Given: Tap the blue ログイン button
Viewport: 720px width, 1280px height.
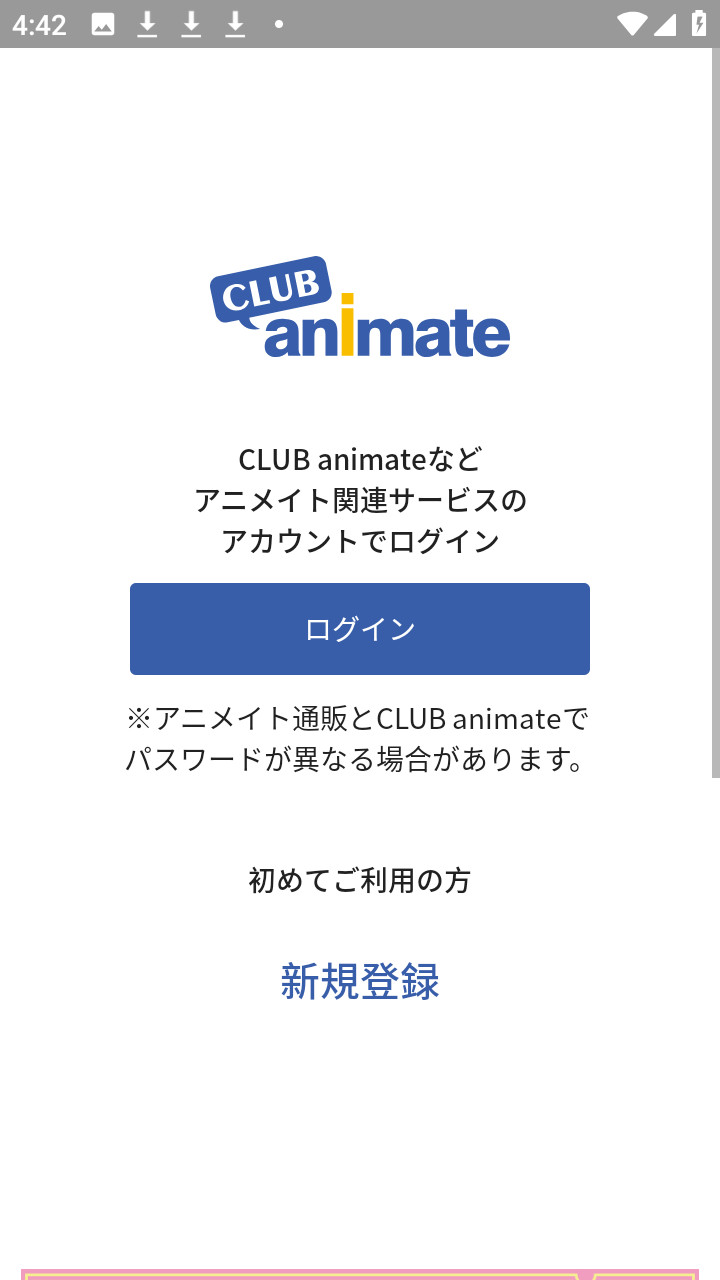Looking at the screenshot, I should [x=360, y=628].
